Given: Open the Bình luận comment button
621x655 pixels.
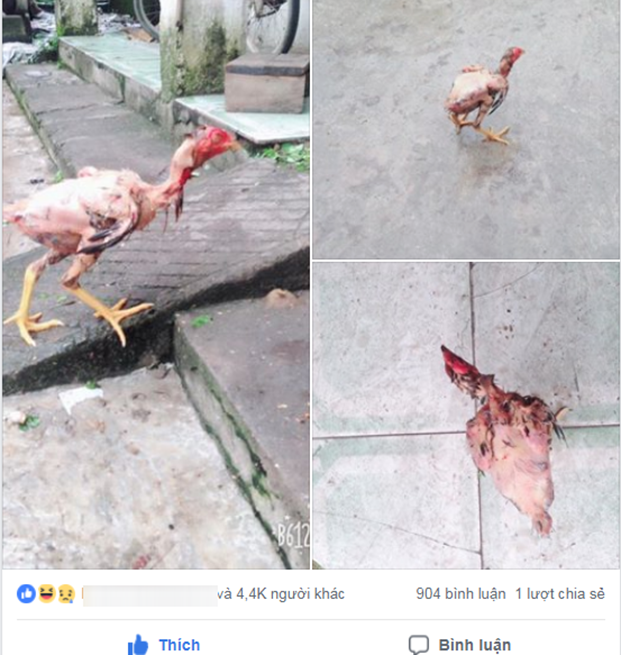Looking at the screenshot, I should 460,644.
